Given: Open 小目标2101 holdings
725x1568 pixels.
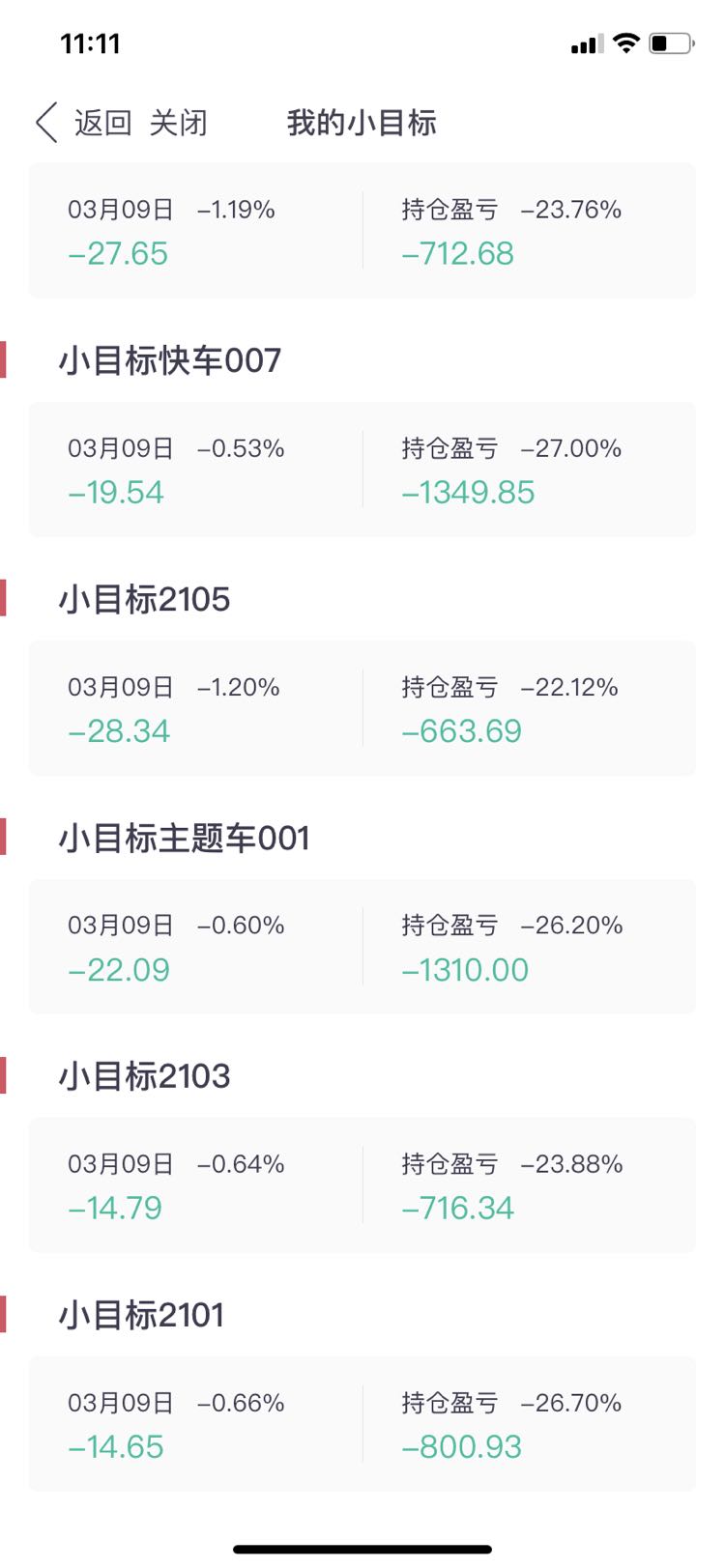Looking at the screenshot, I should 362,1424.
